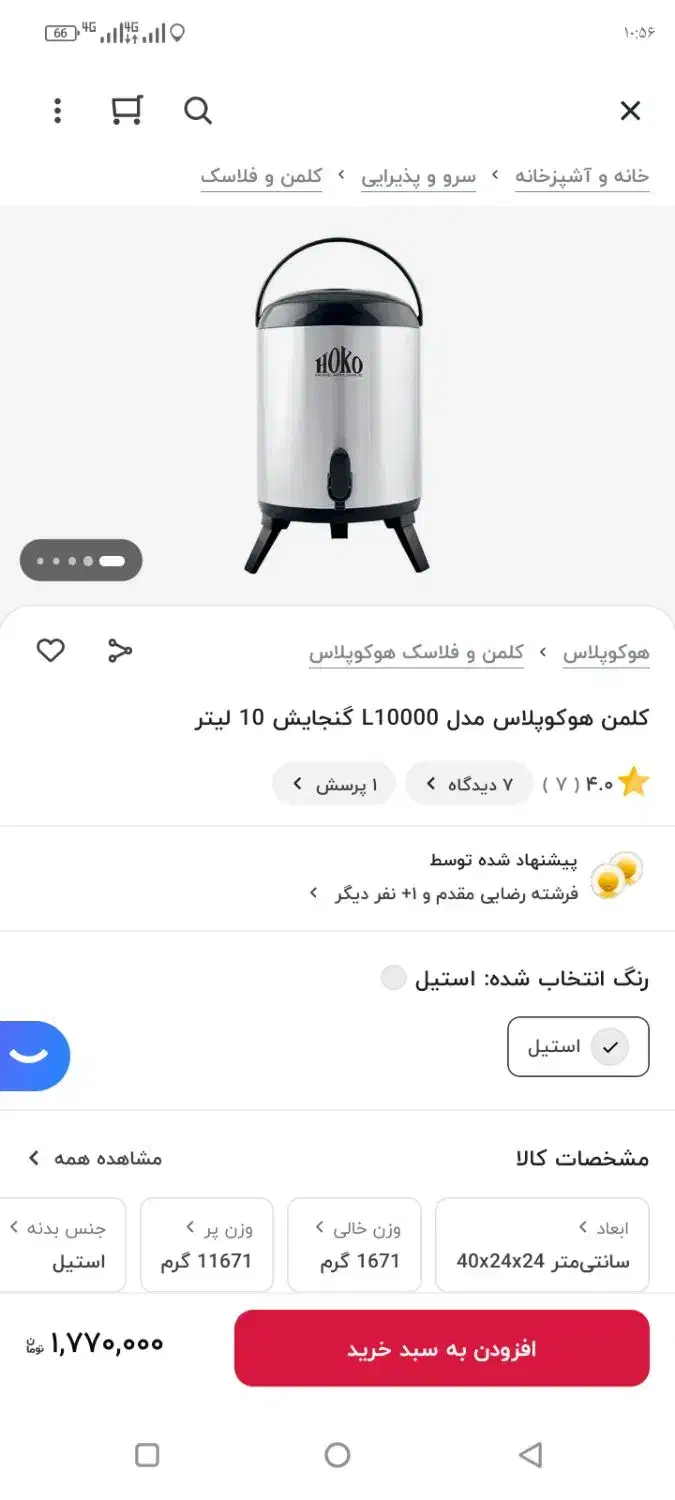675x1500 pixels.
Task: Open the blue support chat bubble
Action: [32, 1055]
